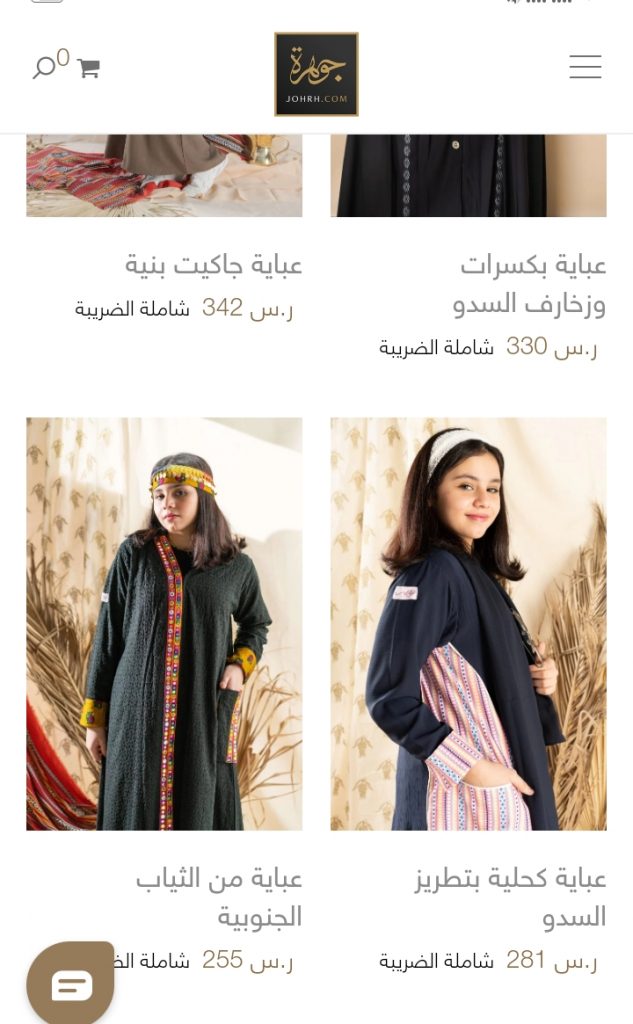Open the chat support bubble

coord(71,982)
